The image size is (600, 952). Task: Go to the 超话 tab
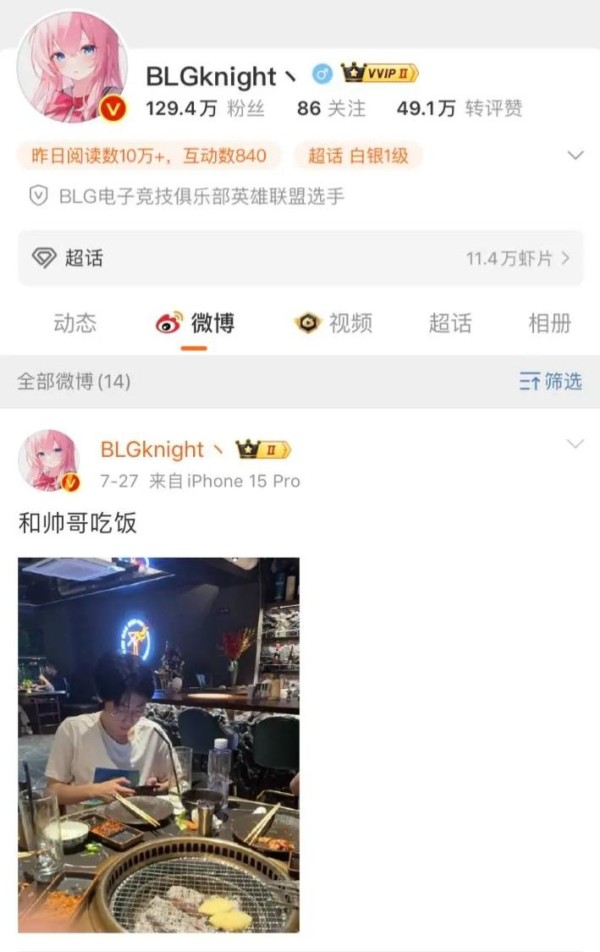point(449,323)
